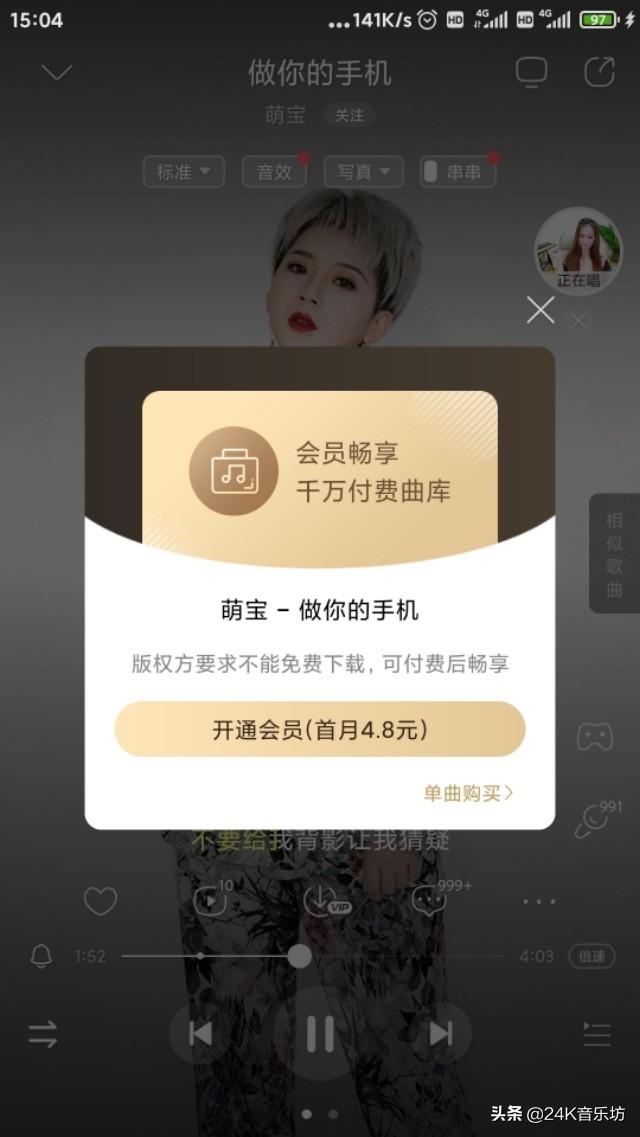Screen dimensions: 640x1137
Task: Share the song via the share icon
Action: (598, 72)
